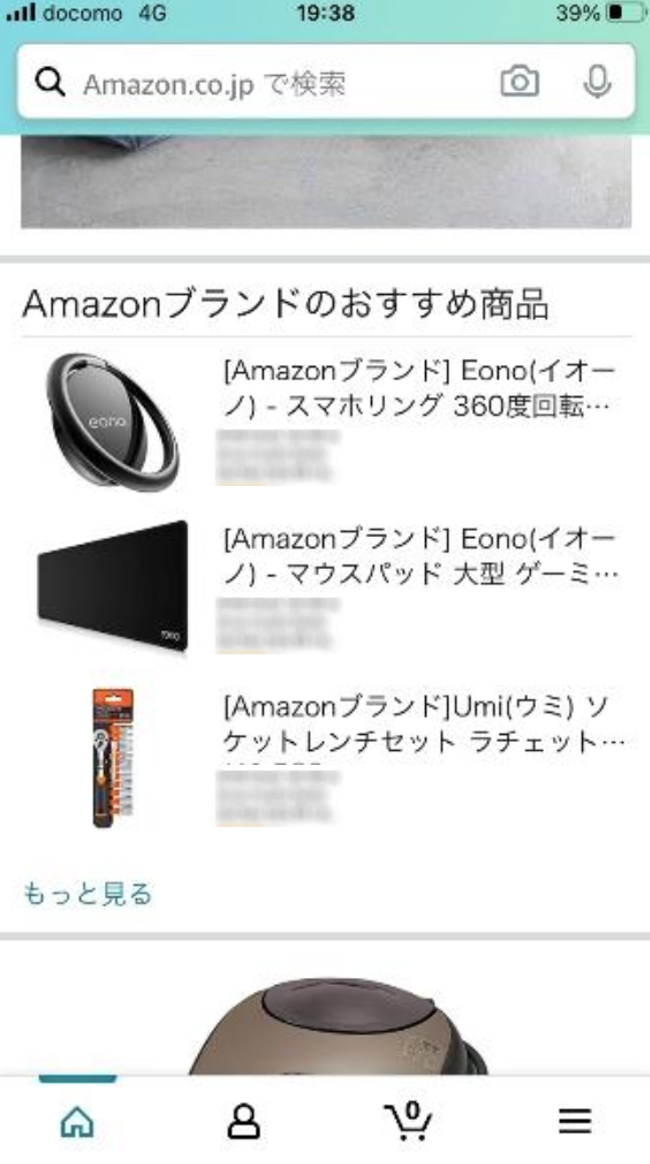
Task: Open the hamburger menu tab
Action: pos(574,1122)
